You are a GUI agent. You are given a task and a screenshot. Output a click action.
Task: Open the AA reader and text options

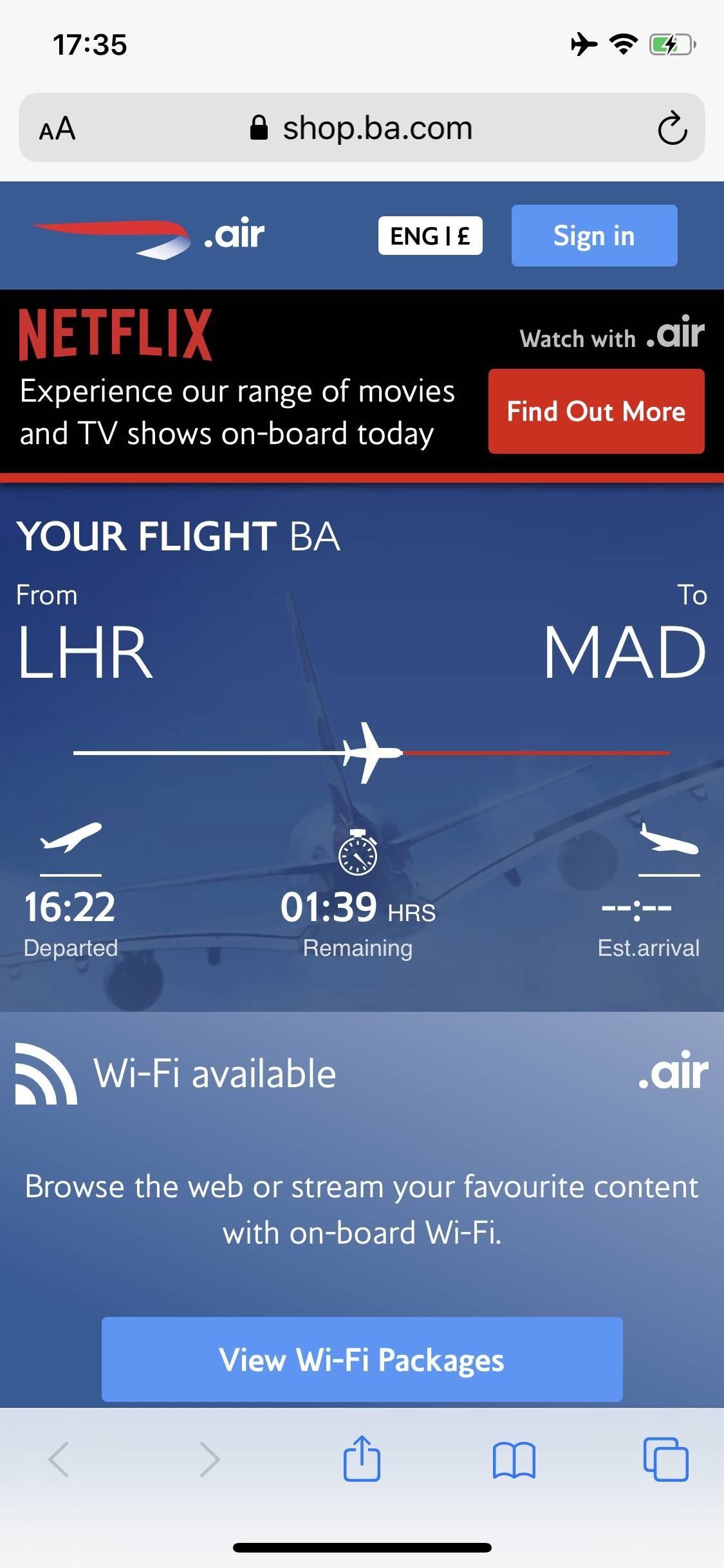tap(57, 128)
